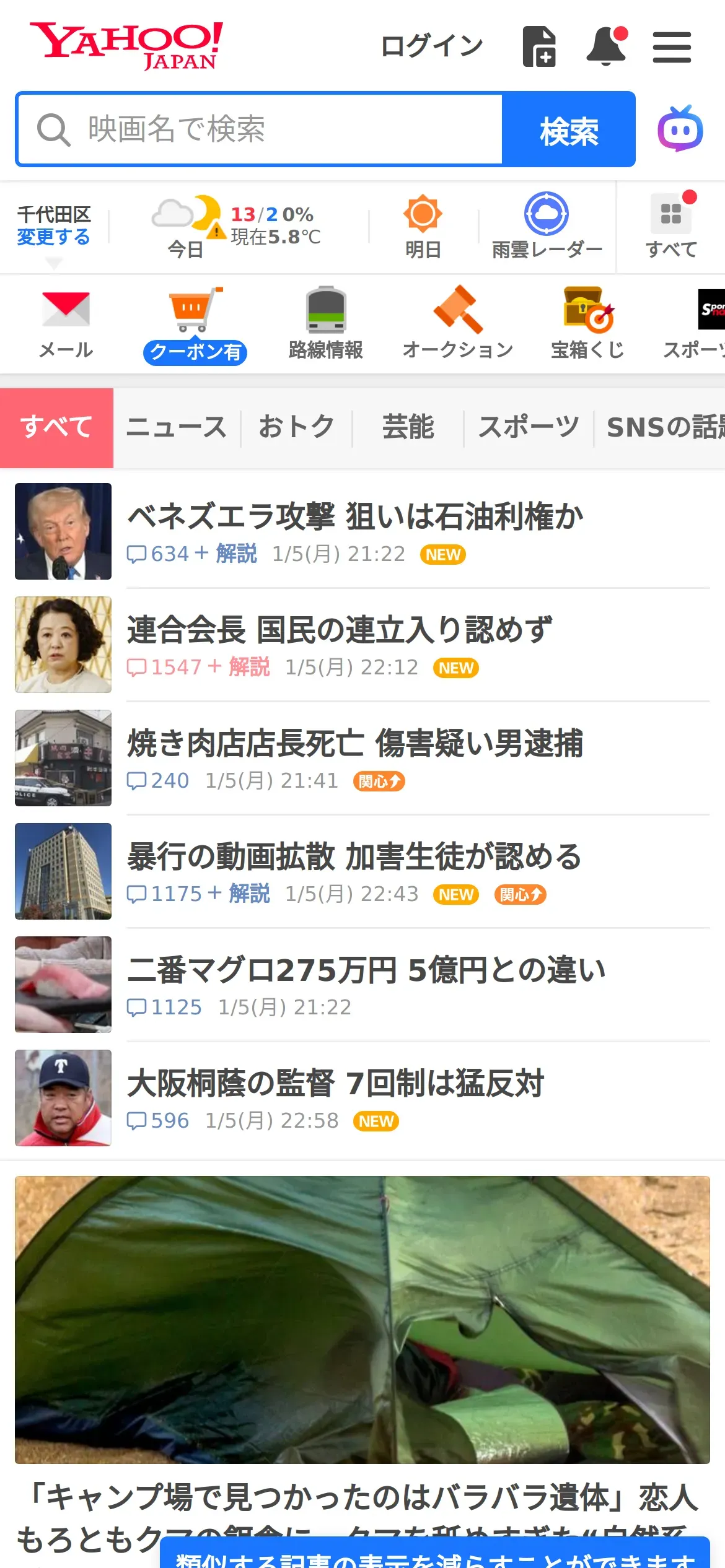Screen dimensions: 725x1568
Task: Open the 連合会長 news story
Action: (x=340, y=630)
